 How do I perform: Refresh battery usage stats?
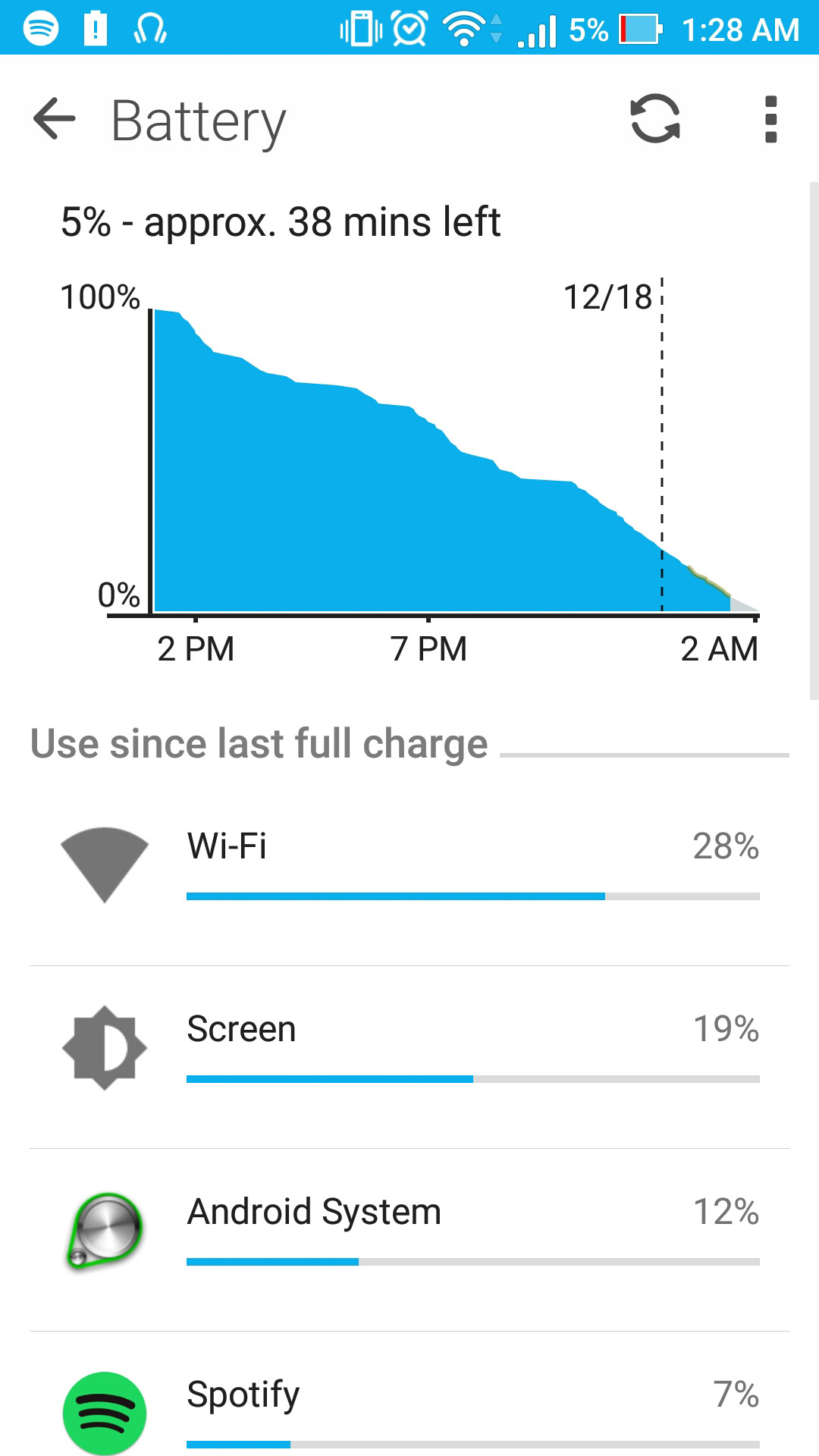coord(655,119)
